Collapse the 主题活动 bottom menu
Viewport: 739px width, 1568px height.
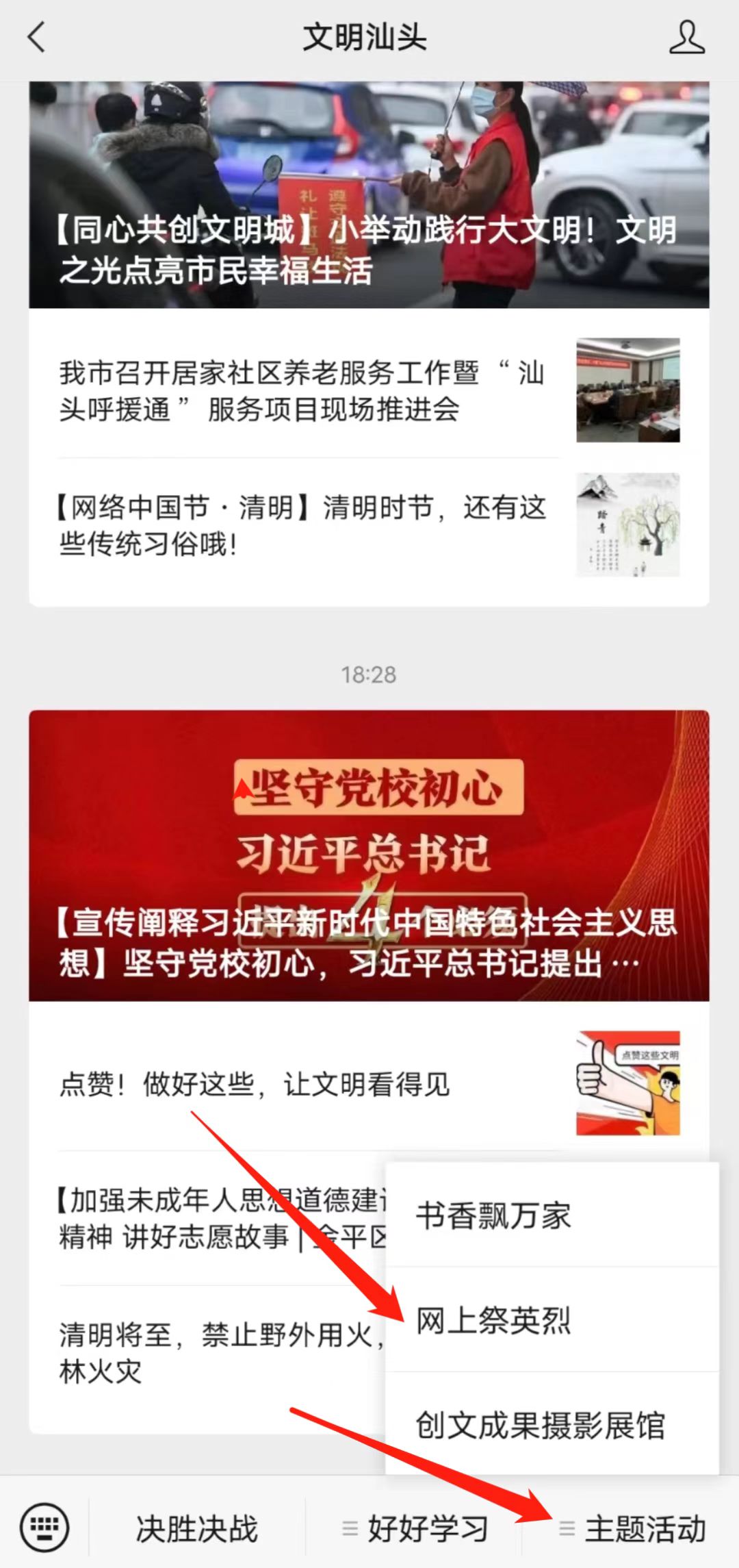coord(632,1529)
